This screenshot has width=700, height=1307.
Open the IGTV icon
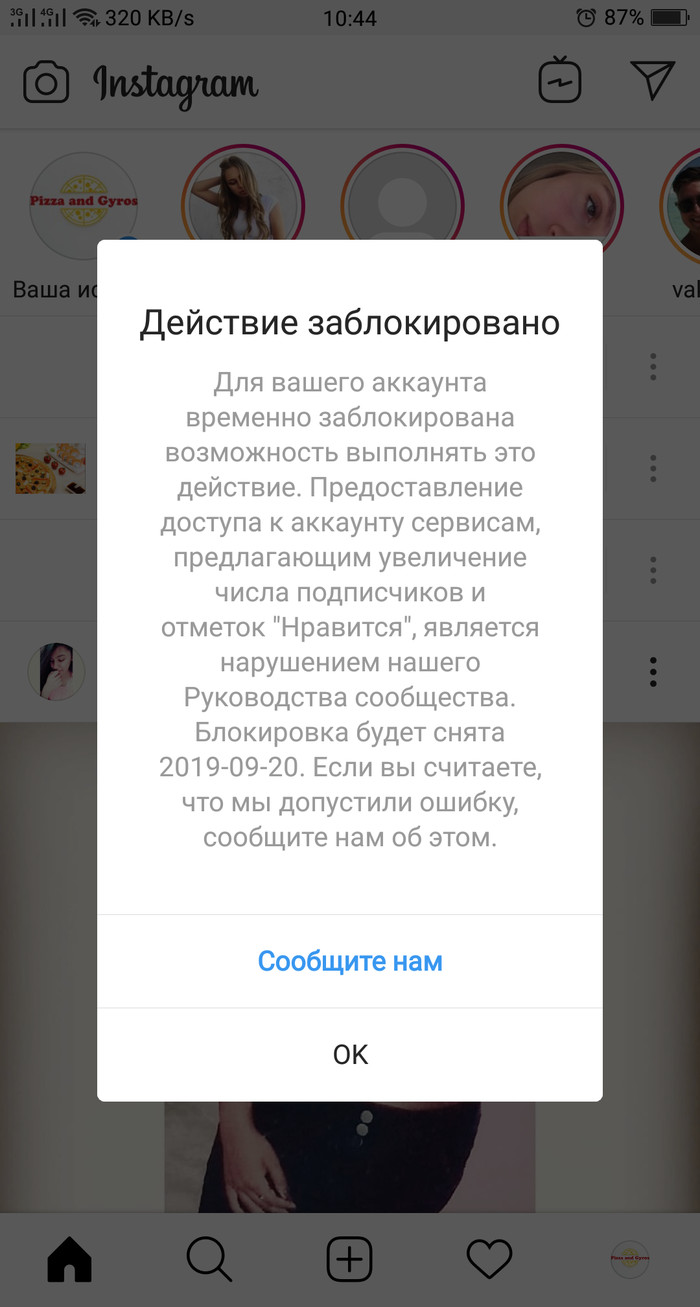[559, 82]
